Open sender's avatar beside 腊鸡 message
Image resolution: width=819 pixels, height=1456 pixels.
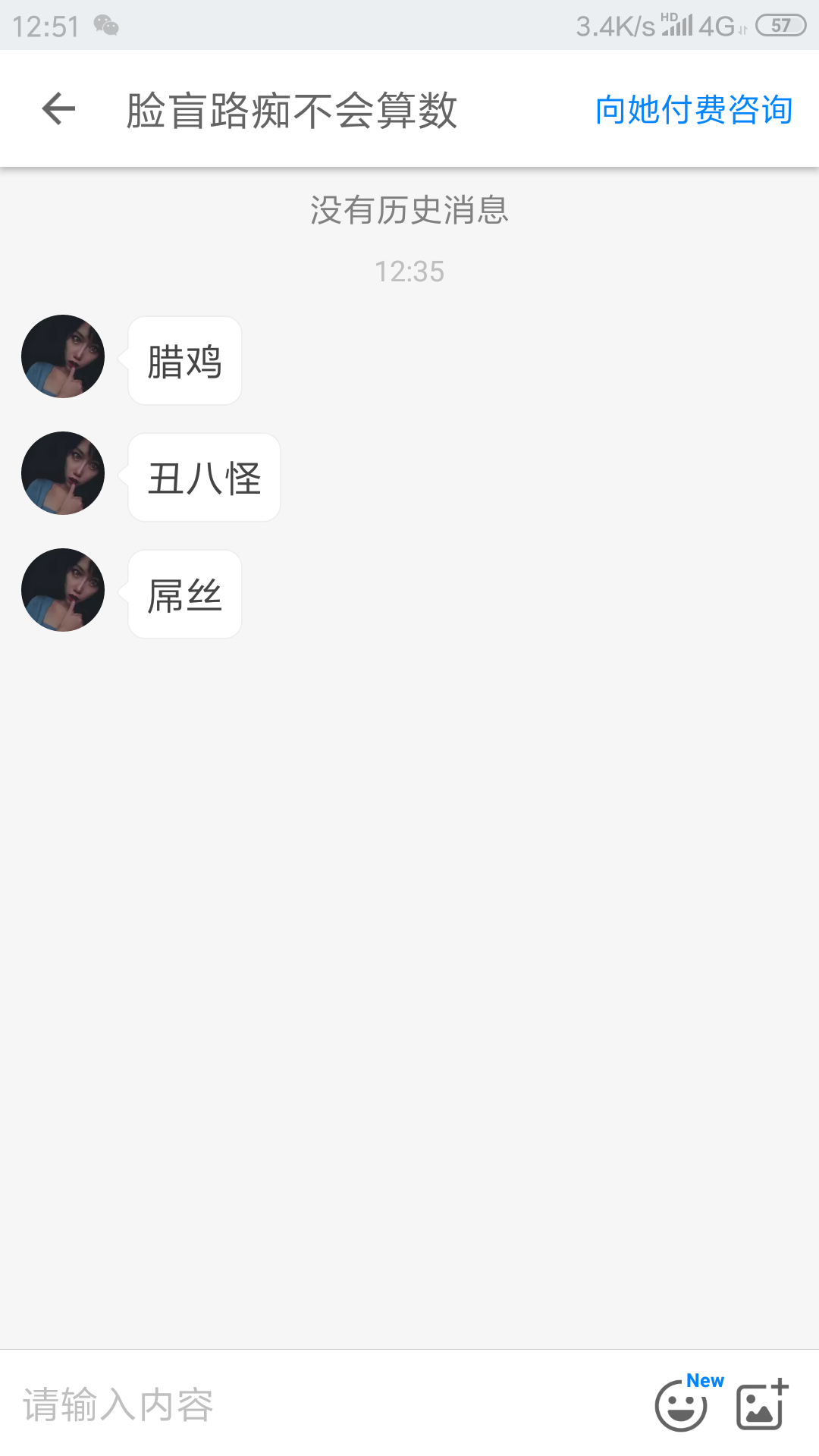tap(63, 356)
